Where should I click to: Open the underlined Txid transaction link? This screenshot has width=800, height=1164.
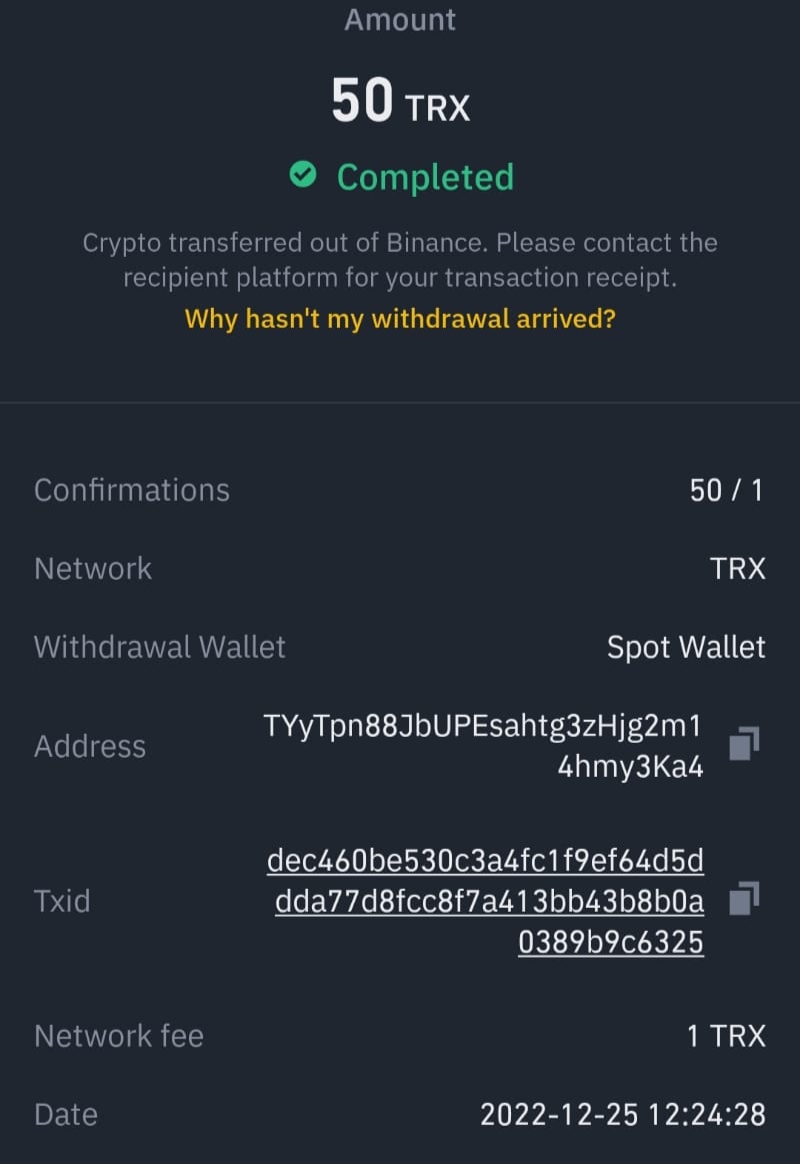(x=488, y=900)
